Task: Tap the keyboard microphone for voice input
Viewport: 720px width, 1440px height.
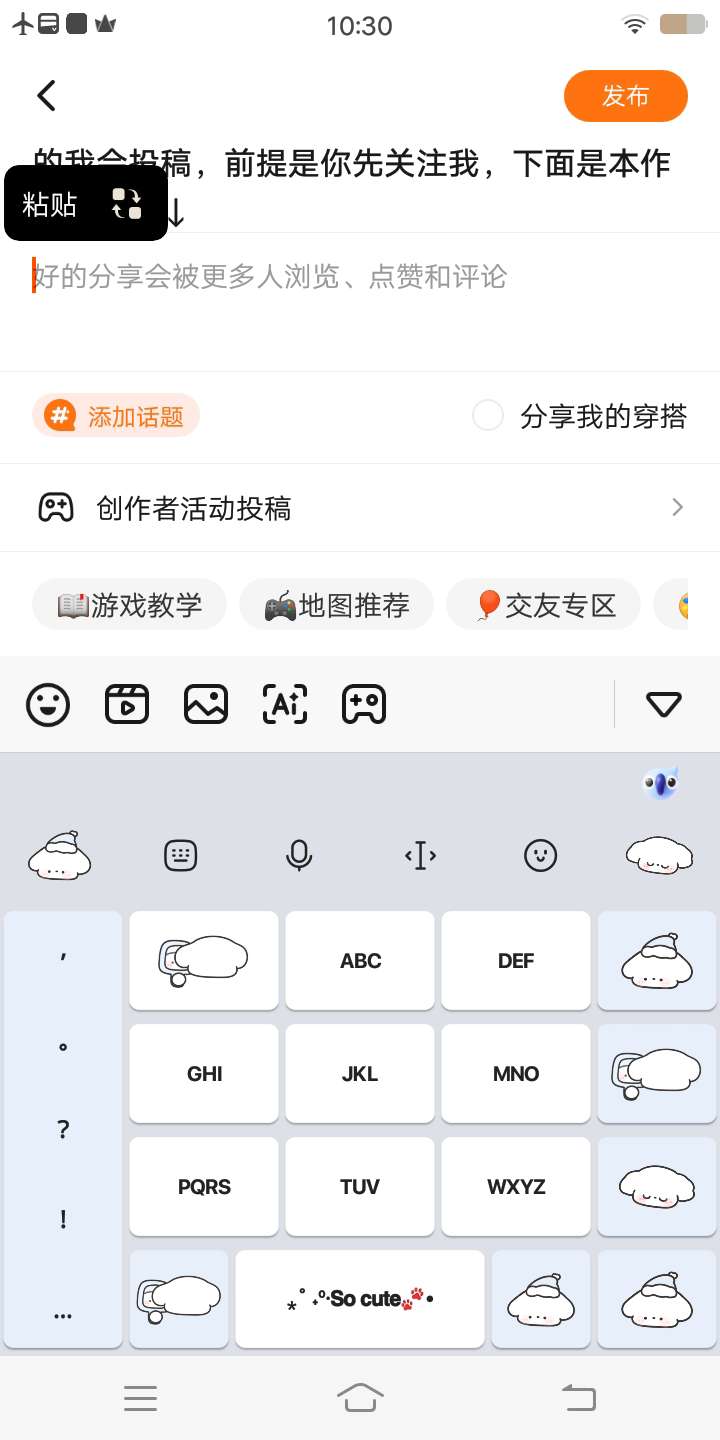Action: point(299,855)
